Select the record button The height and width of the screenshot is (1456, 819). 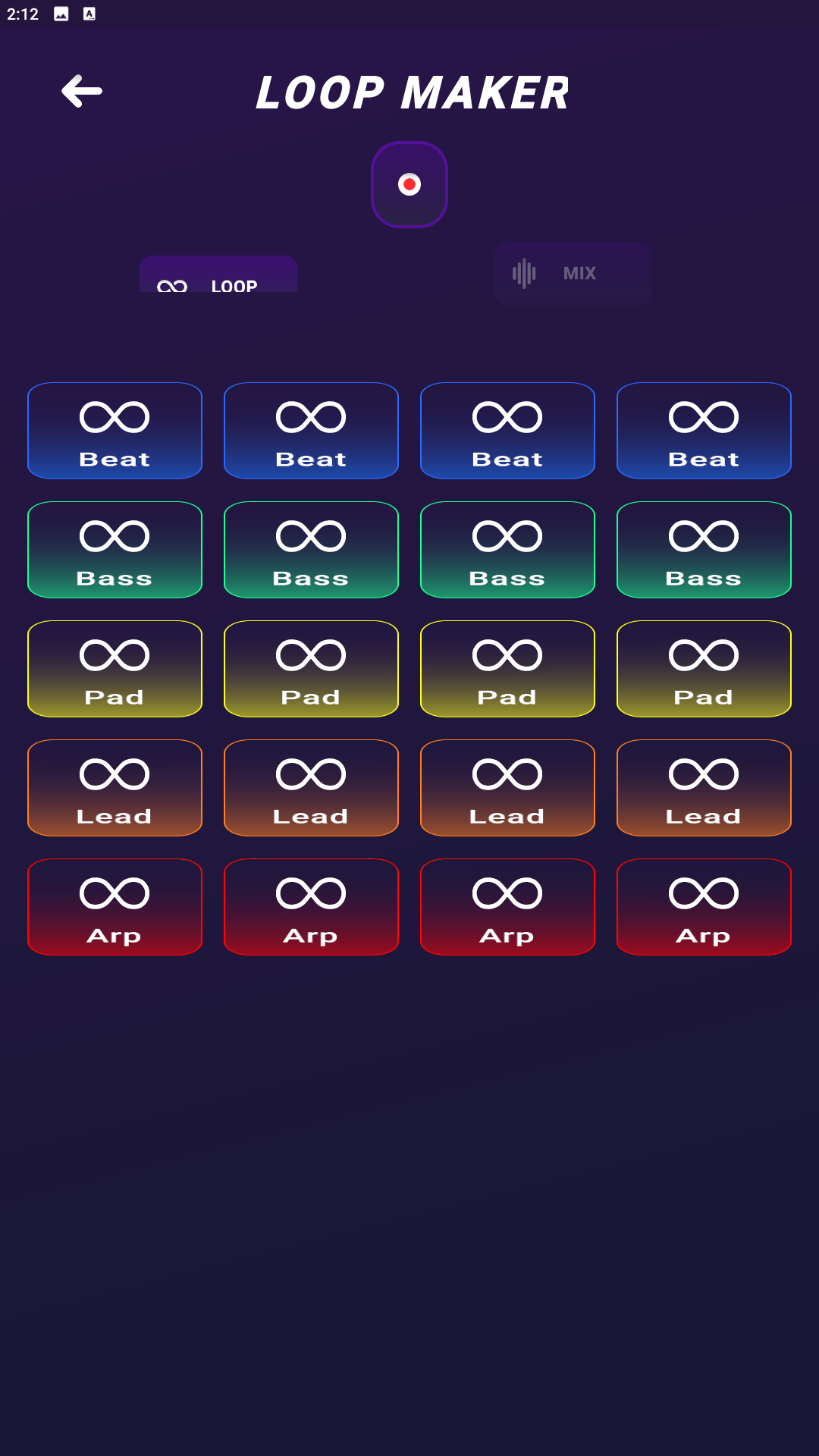point(409,184)
